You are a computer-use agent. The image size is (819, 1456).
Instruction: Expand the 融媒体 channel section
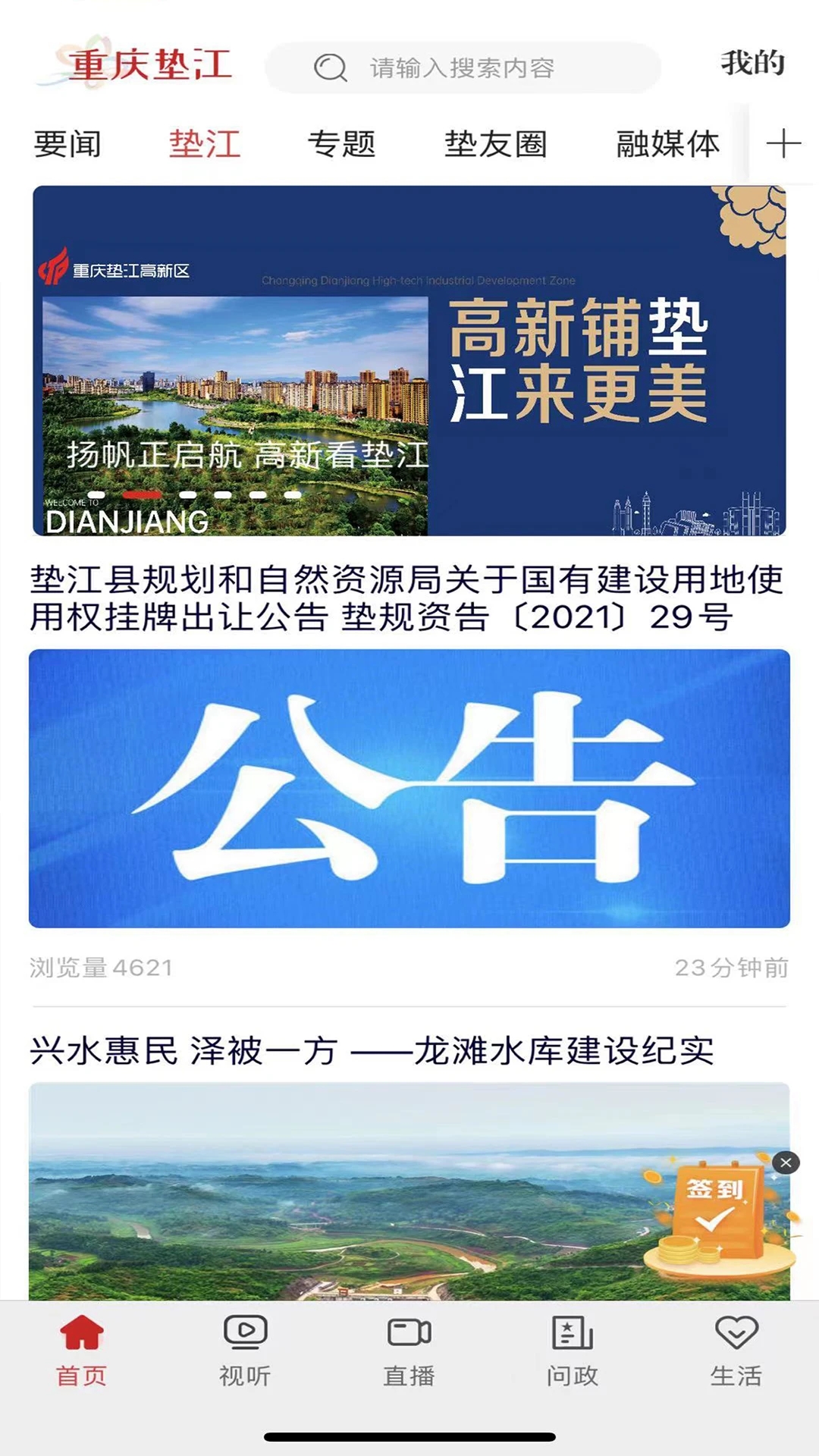(666, 146)
